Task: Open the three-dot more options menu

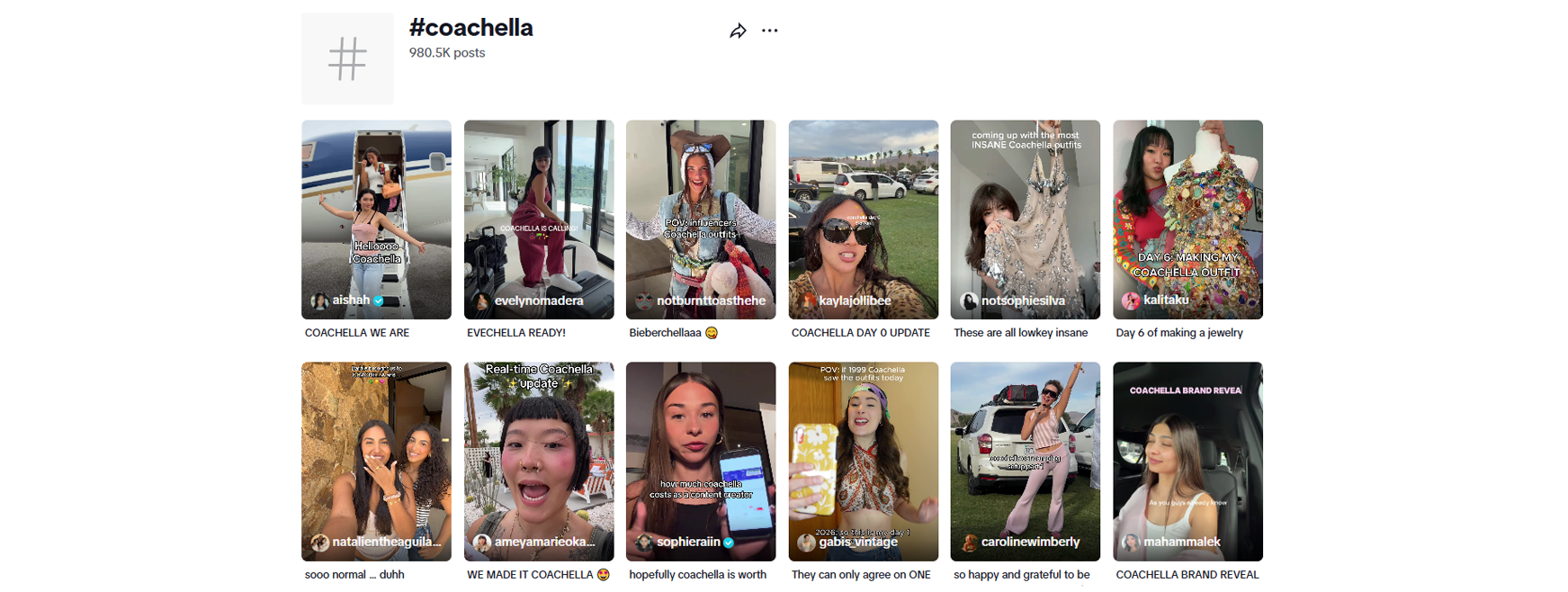Action: coord(769,31)
